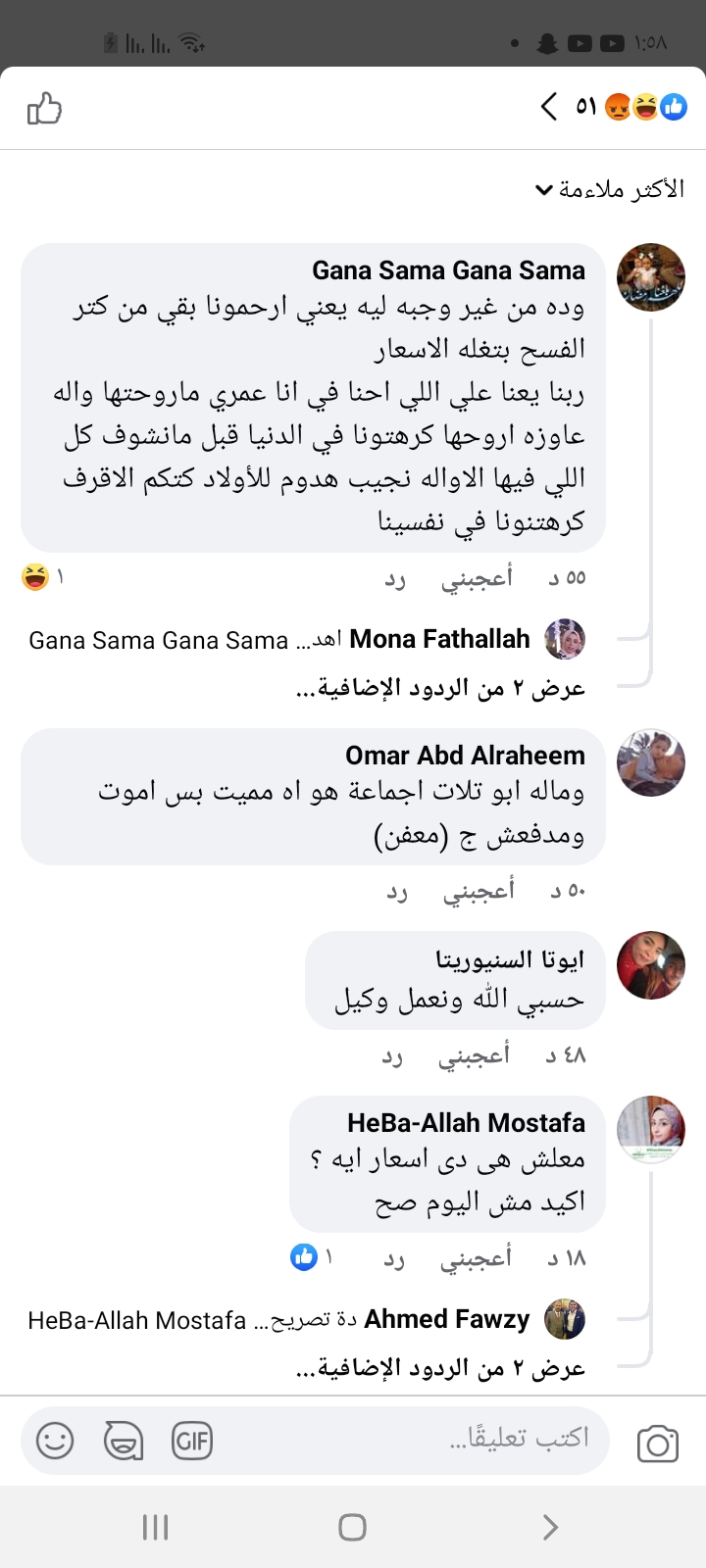Screen dimensions: 706x1568
Task: Open the GIF picker
Action: tap(192, 1441)
